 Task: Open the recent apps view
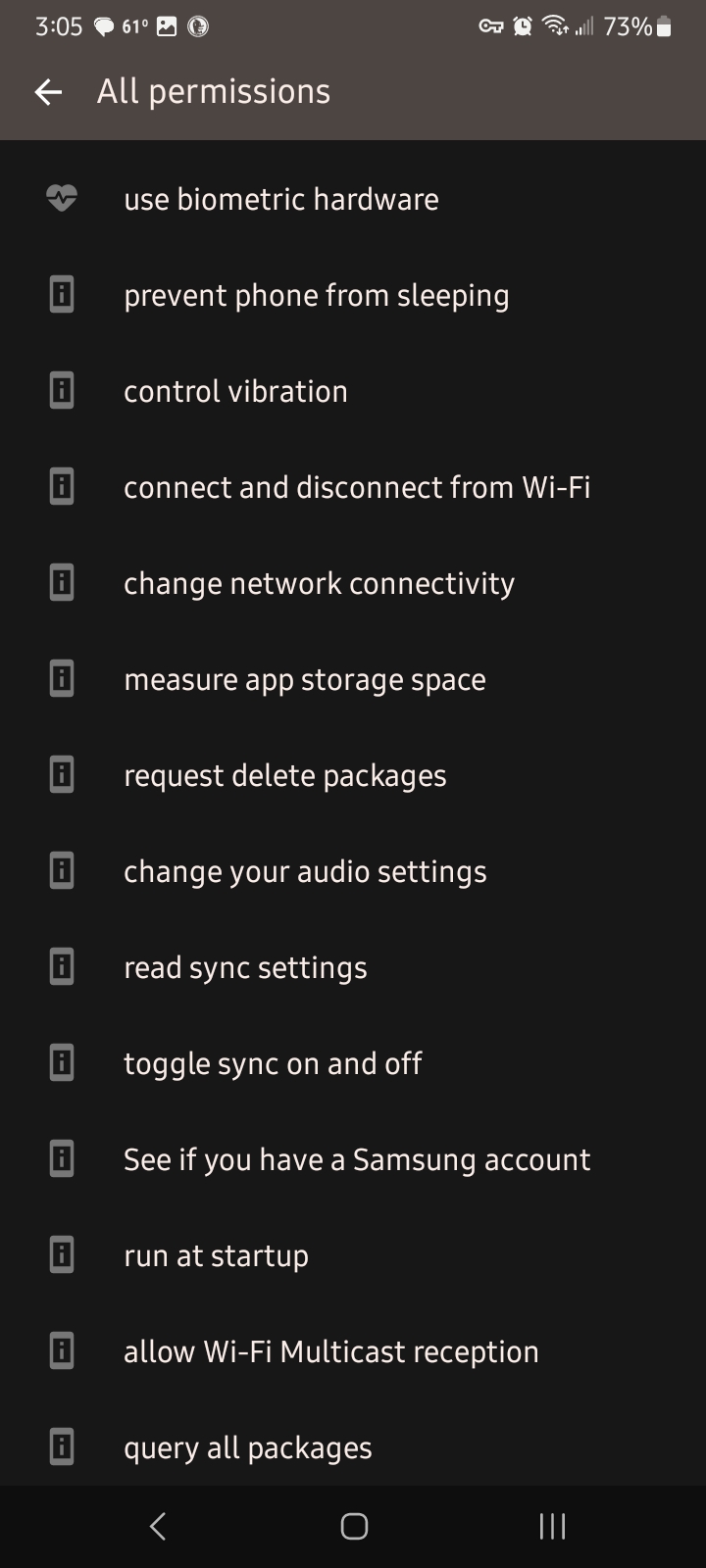tap(552, 1526)
